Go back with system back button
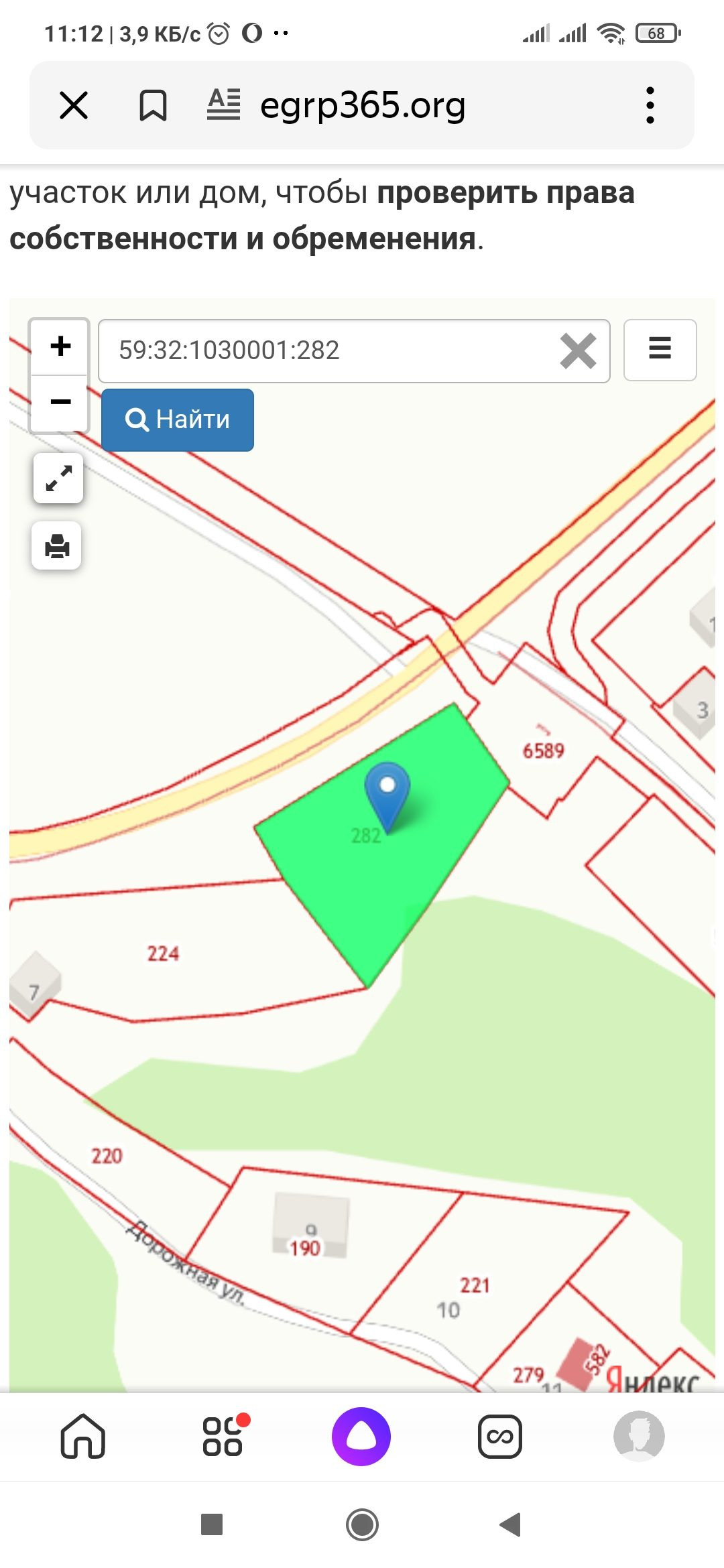Viewport: 724px width, 1568px height. pyautogui.click(x=511, y=1524)
